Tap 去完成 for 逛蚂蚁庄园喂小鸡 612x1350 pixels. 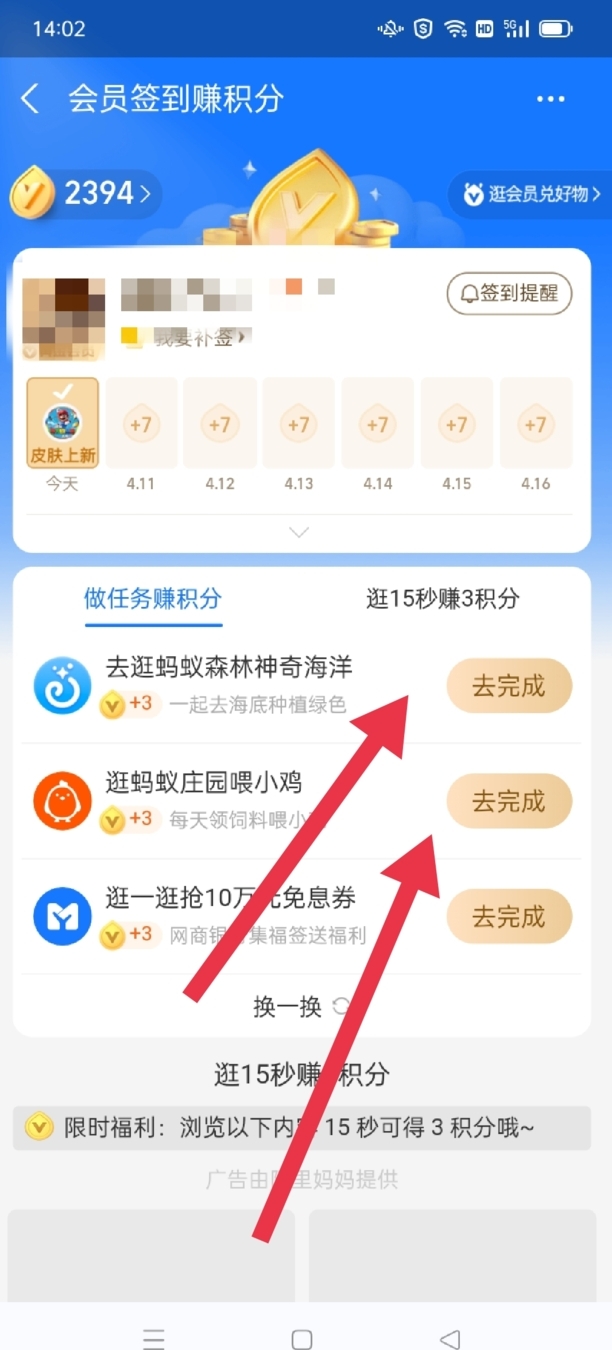click(508, 801)
